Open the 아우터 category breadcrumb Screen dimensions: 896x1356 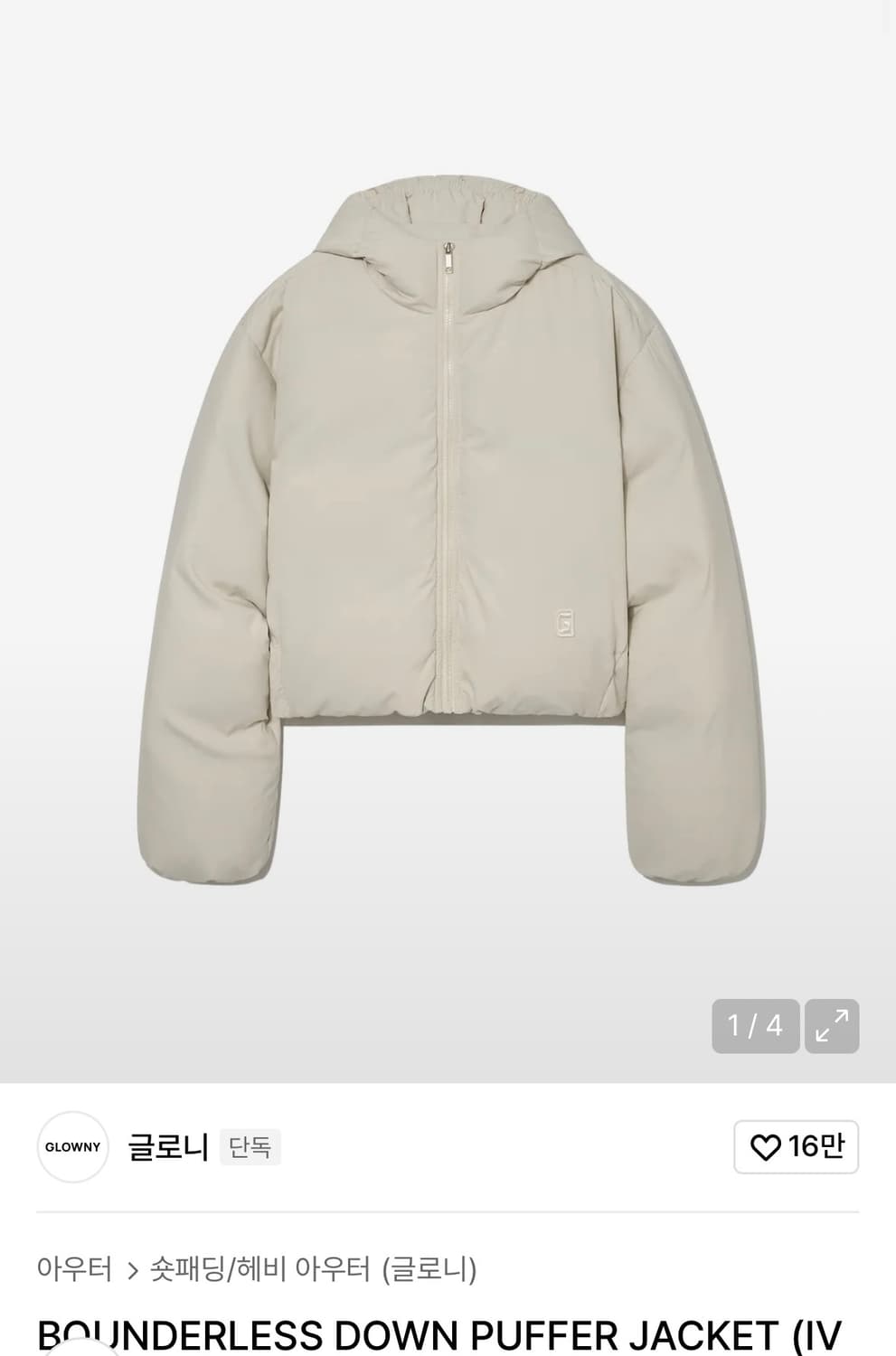coord(74,1269)
